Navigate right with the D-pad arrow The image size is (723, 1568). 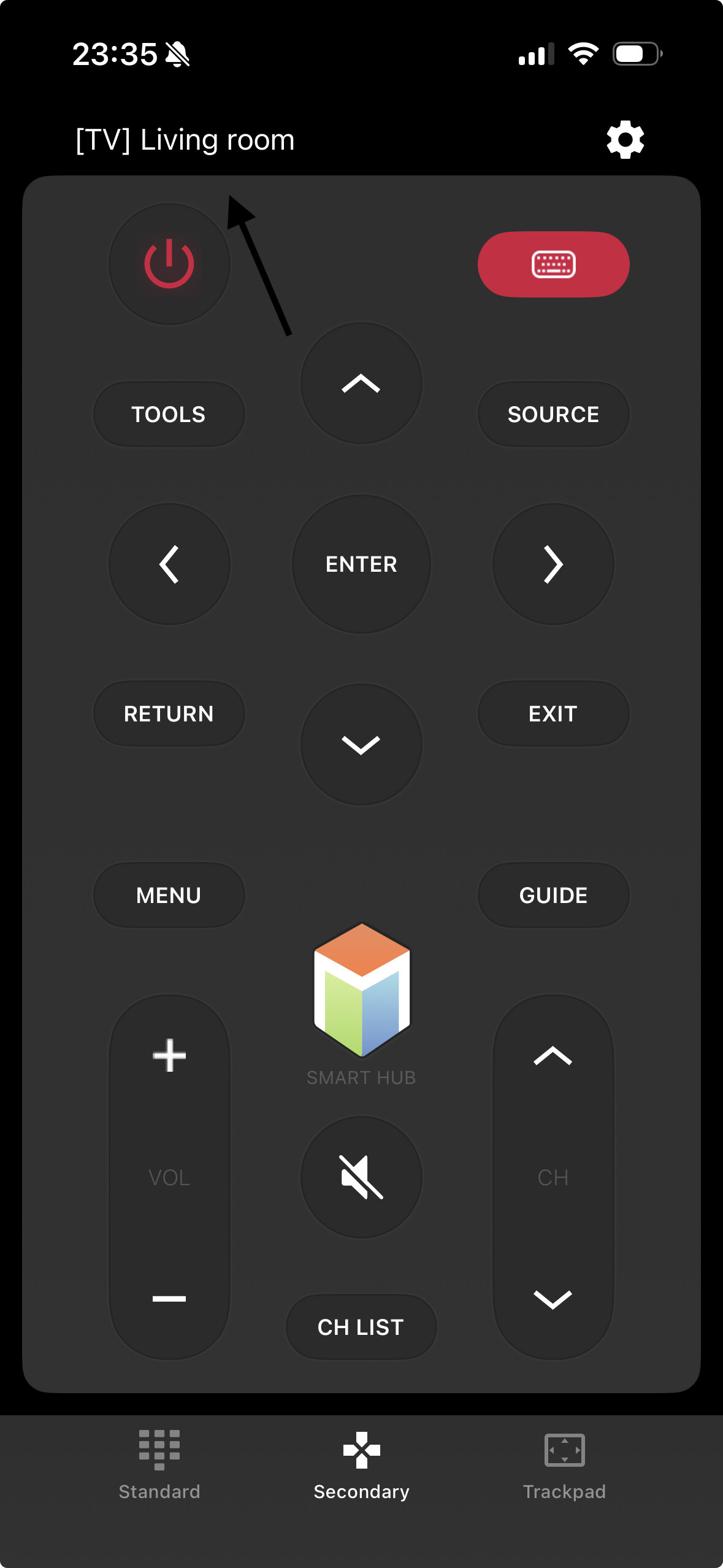[x=553, y=564]
